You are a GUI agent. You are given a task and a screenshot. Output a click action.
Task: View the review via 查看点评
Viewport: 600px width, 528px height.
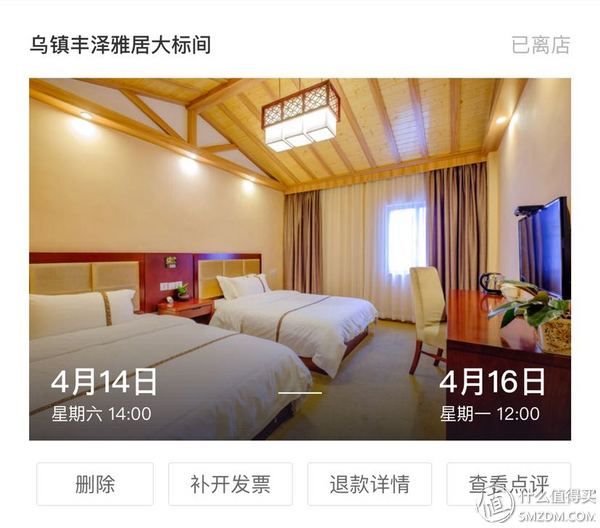[x=506, y=484]
